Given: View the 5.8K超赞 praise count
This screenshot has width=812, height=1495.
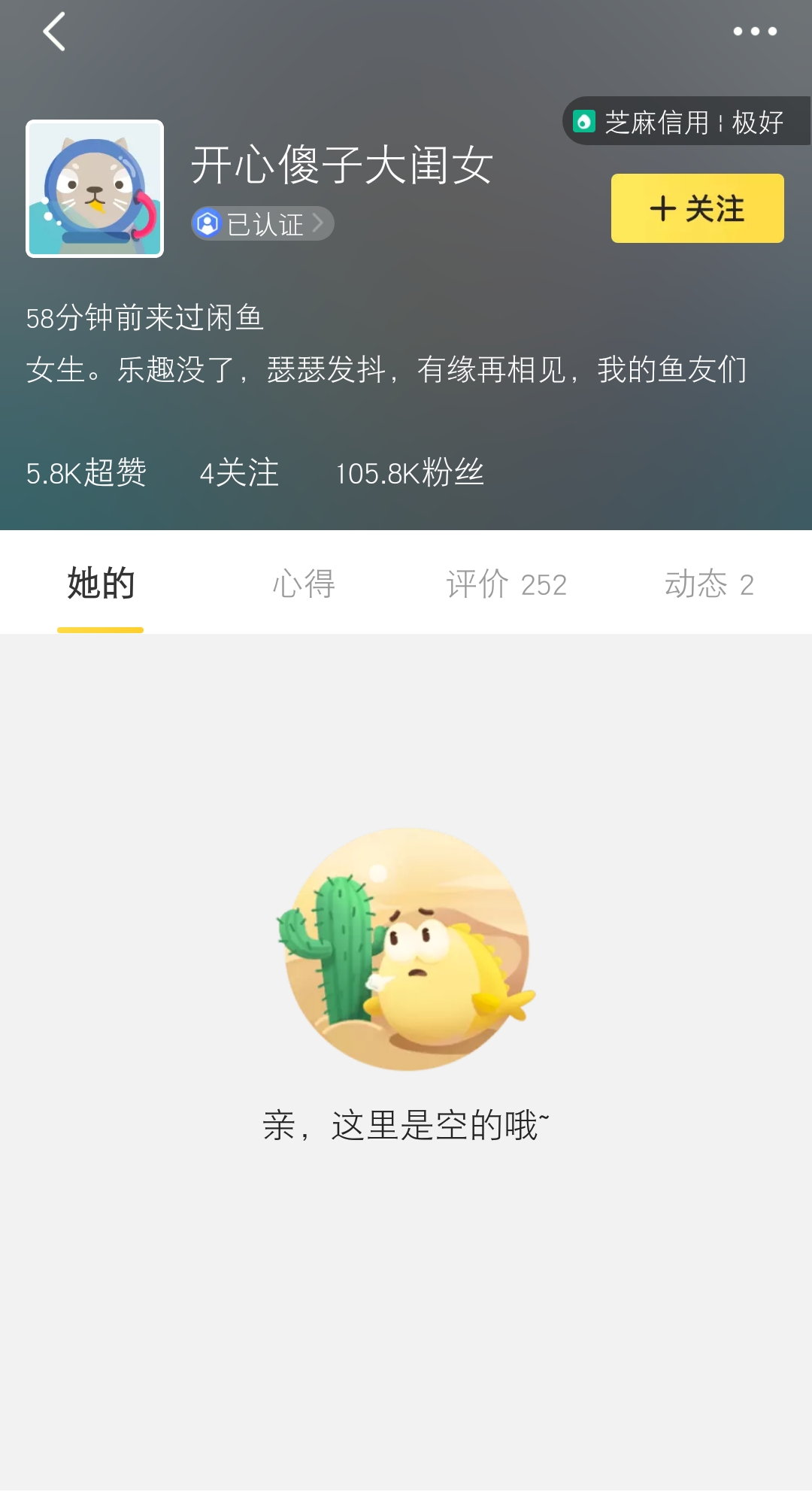Looking at the screenshot, I should [88, 474].
